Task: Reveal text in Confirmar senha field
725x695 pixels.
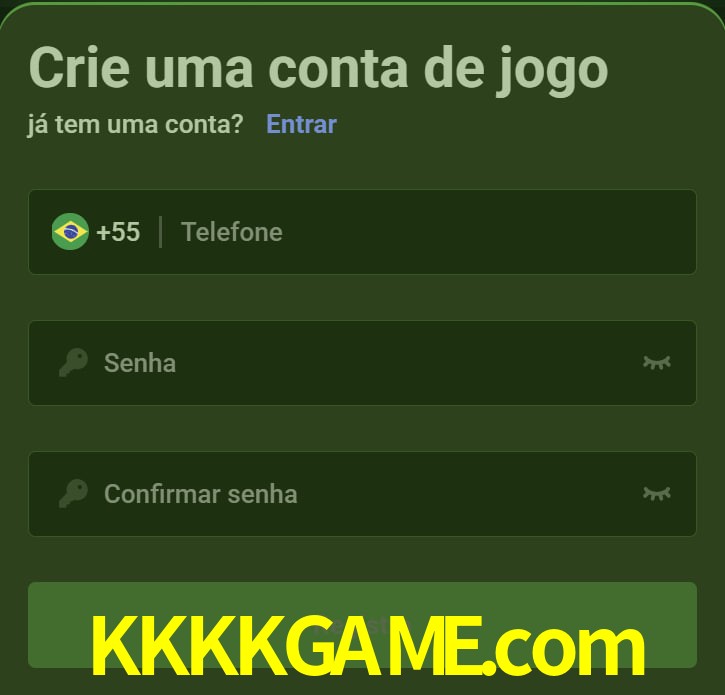Action: (x=656, y=494)
